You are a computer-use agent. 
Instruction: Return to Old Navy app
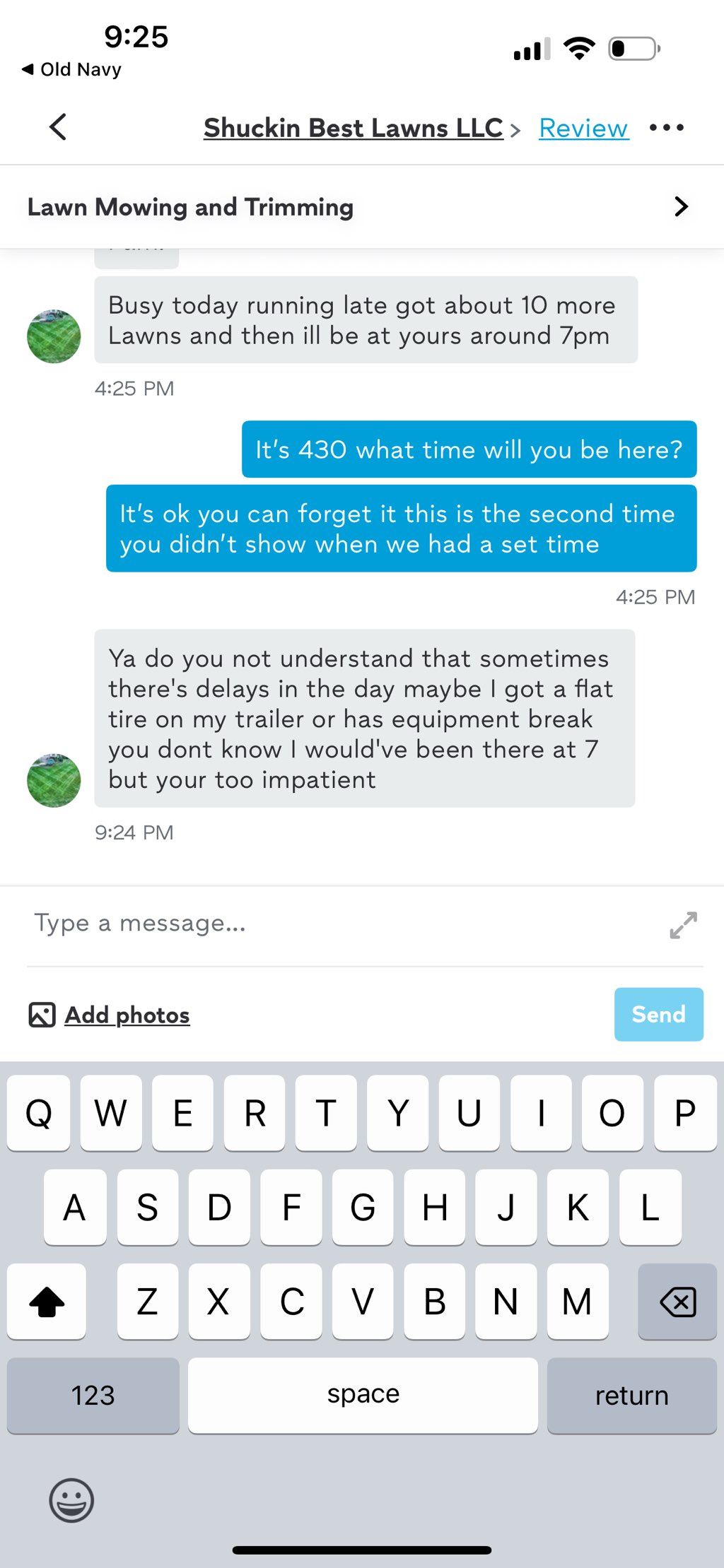click(x=71, y=69)
